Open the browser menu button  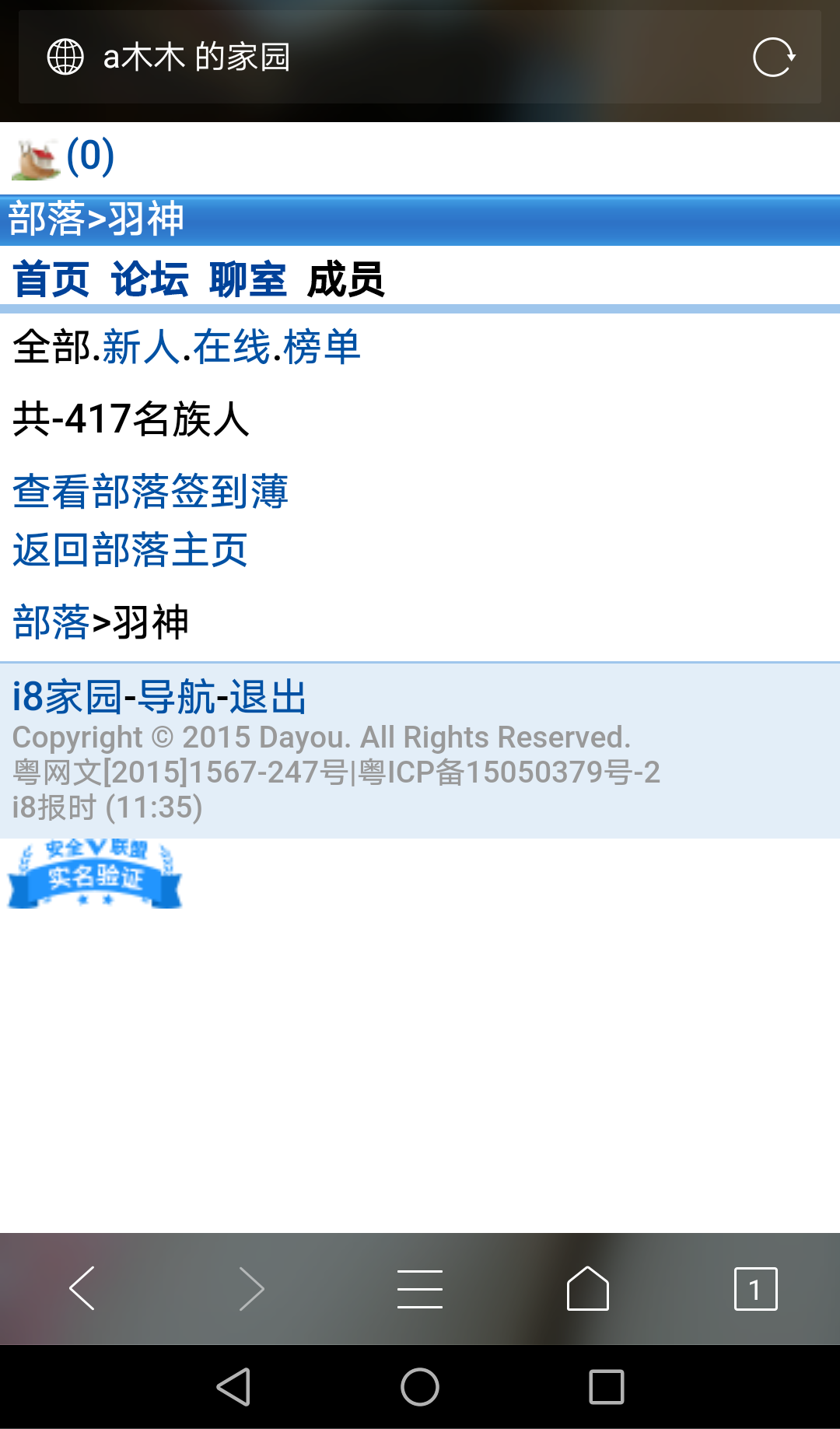pyautogui.click(x=420, y=1288)
